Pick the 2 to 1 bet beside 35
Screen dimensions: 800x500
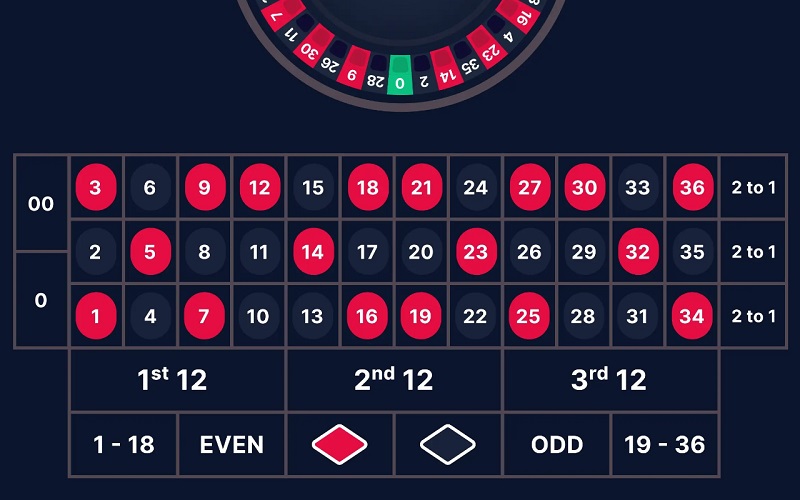click(x=753, y=252)
